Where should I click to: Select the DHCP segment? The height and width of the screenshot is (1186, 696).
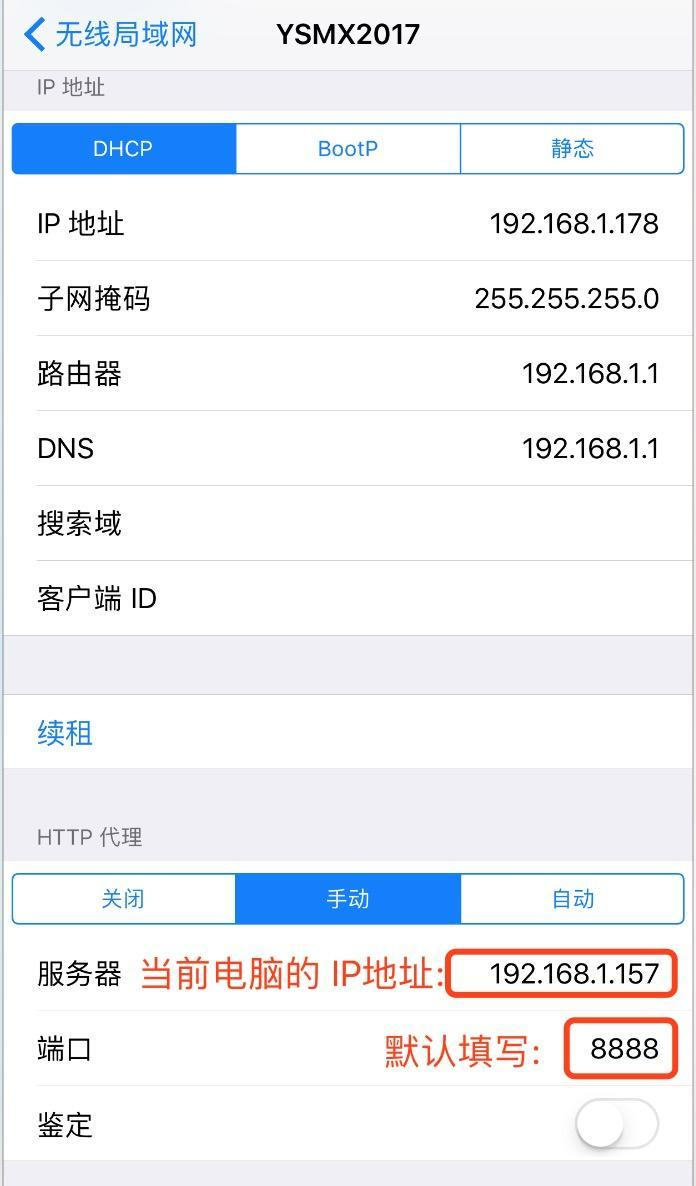point(124,149)
